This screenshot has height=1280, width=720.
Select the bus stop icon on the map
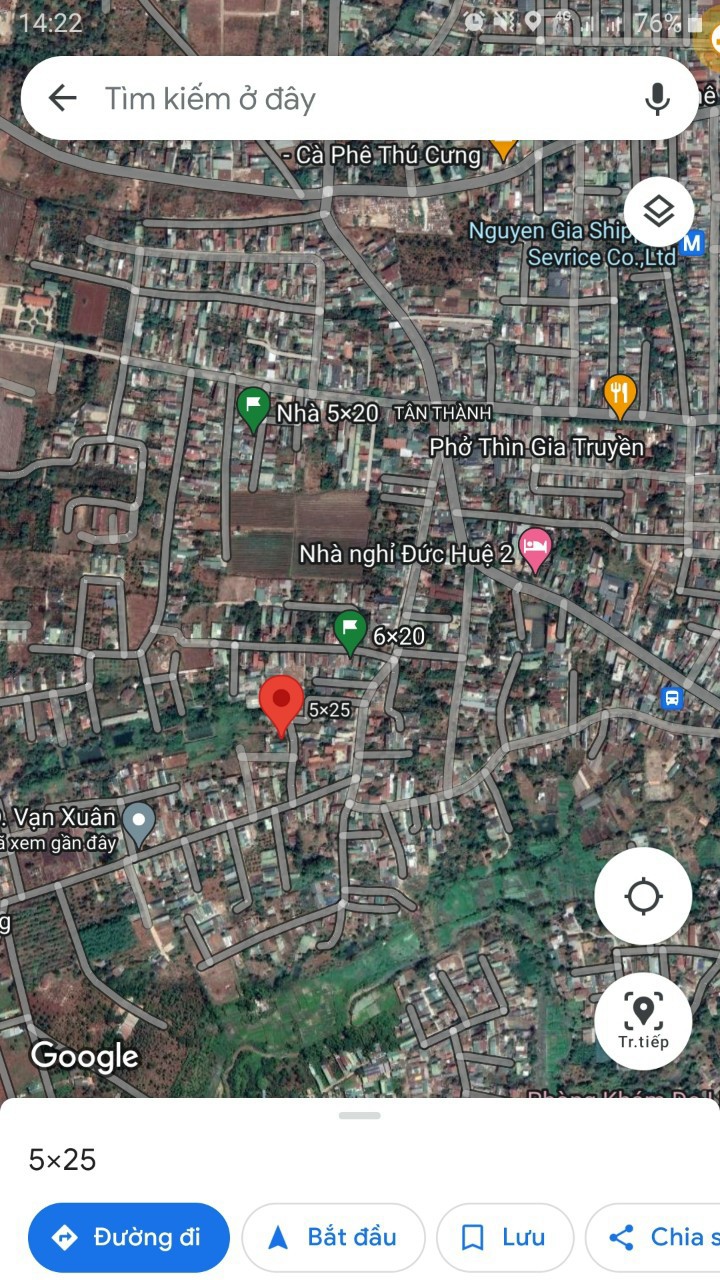[x=673, y=698]
